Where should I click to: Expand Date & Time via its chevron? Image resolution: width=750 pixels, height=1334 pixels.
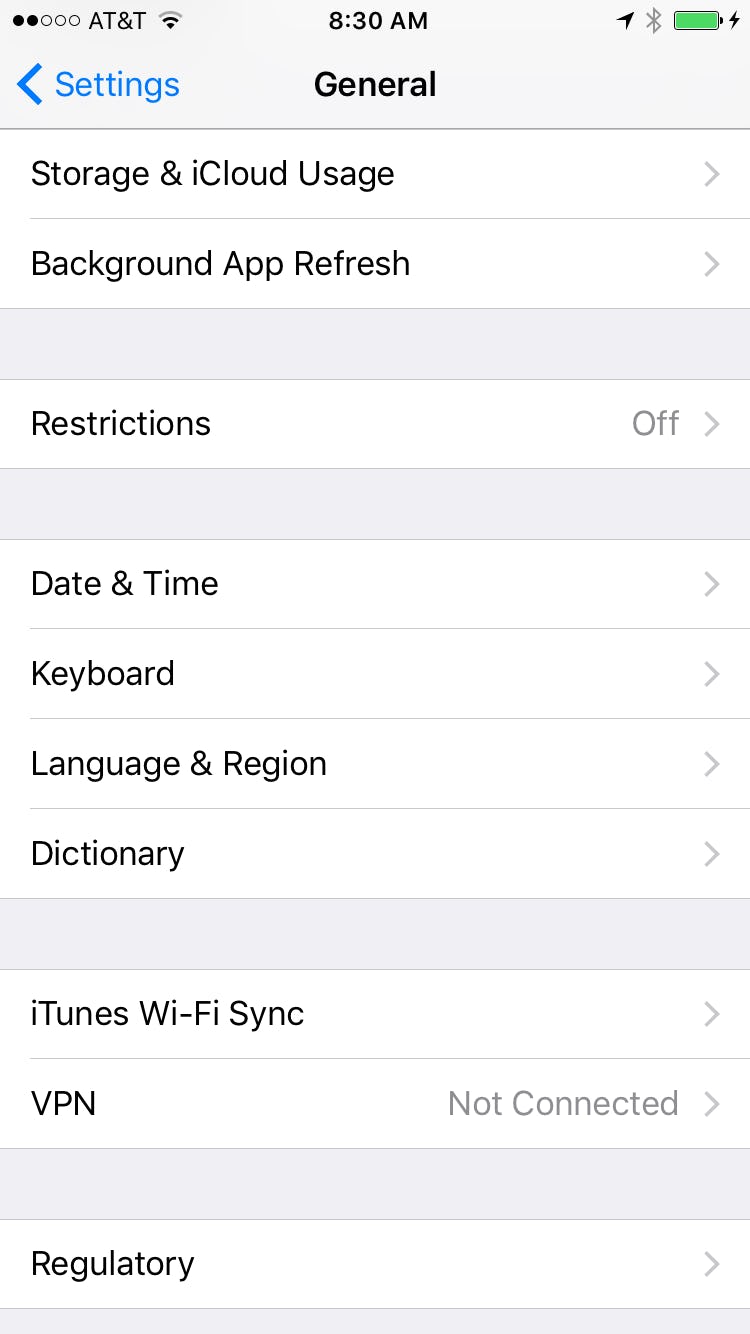point(712,584)
